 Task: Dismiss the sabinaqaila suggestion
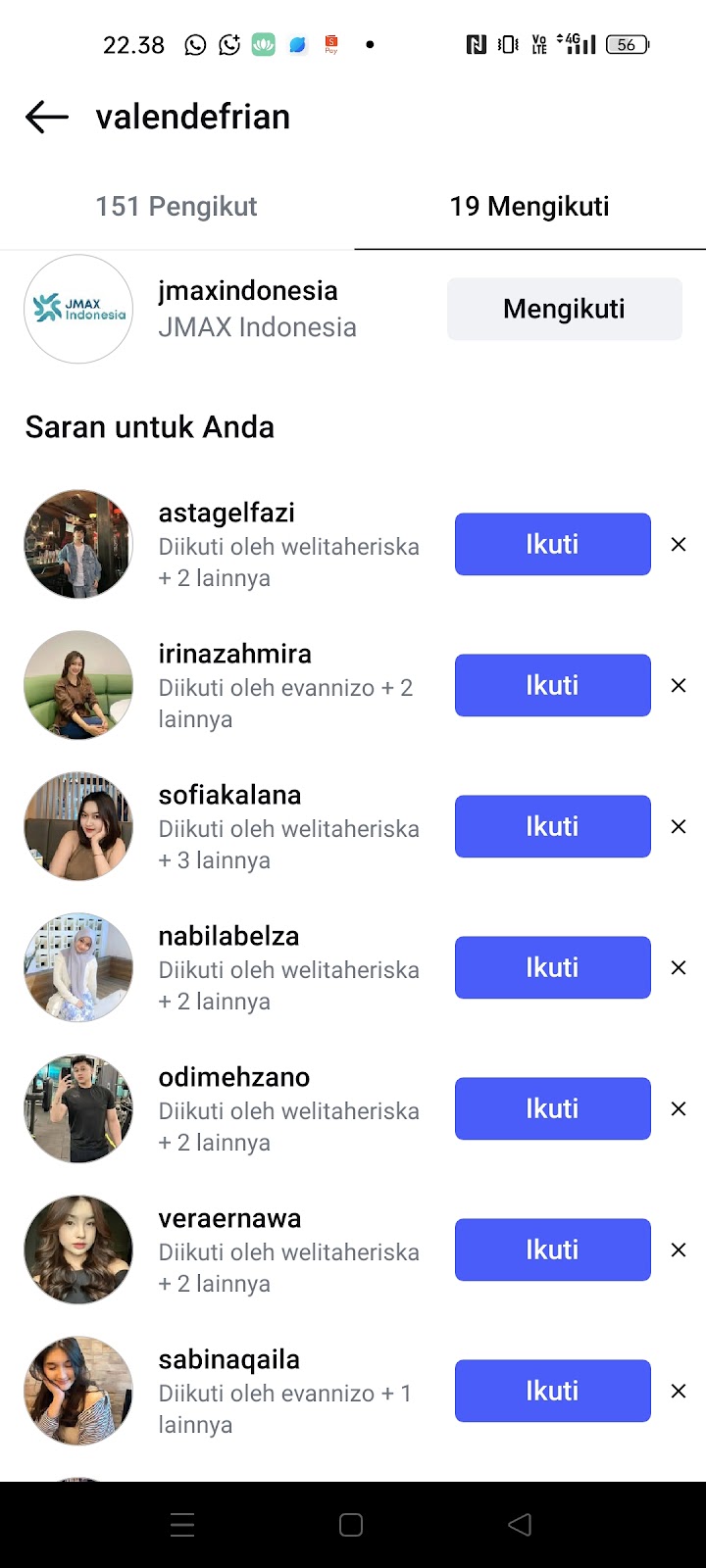click(678, 1391)
